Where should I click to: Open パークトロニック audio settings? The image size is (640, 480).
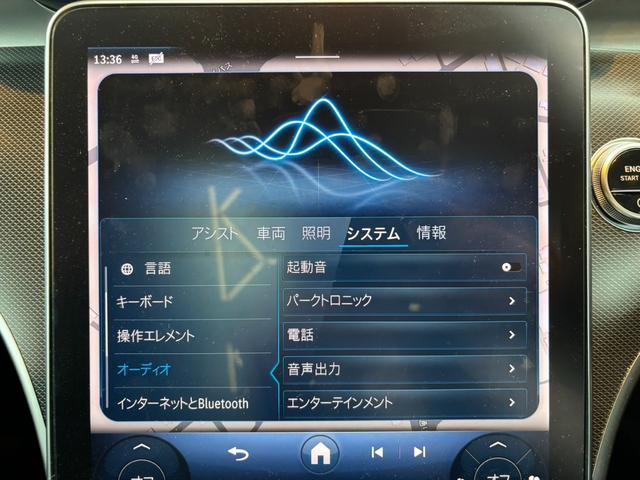(403, 300)
